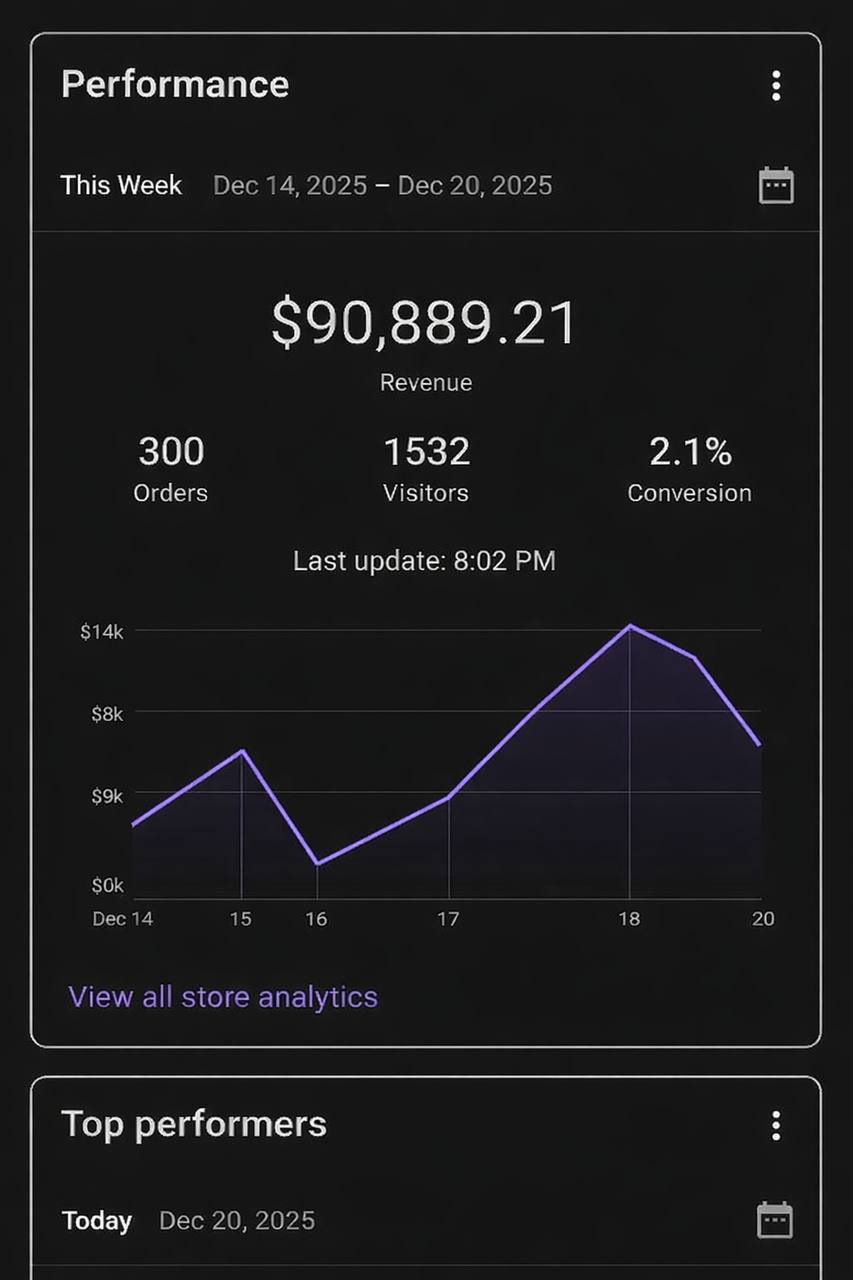853x1280 pixels.
Task: Open the calendar for This Week range
Action: (x=776, y=186)
